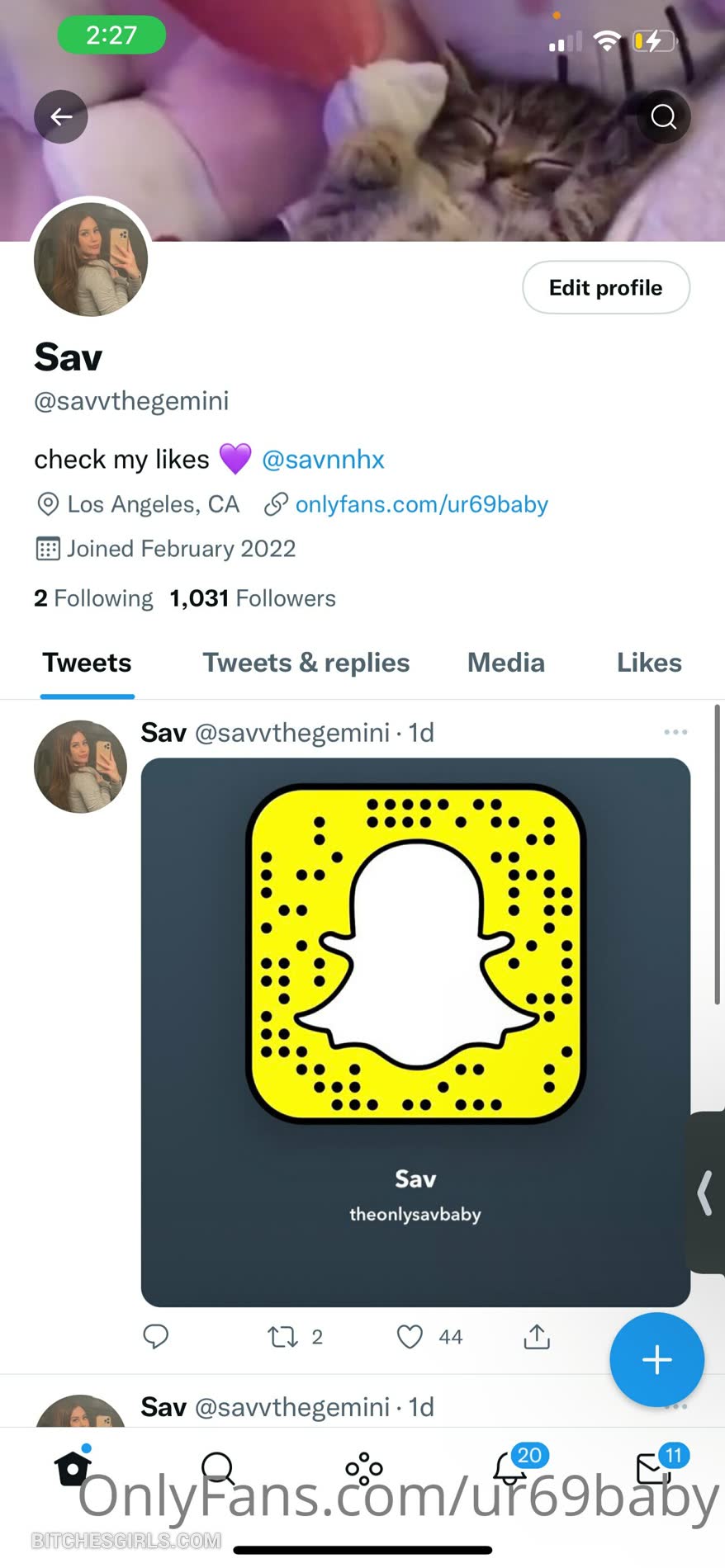The image size is (725, 1568).
Task: Open the Snapcode image in the tweet
Action: [x=415, y=1032]
